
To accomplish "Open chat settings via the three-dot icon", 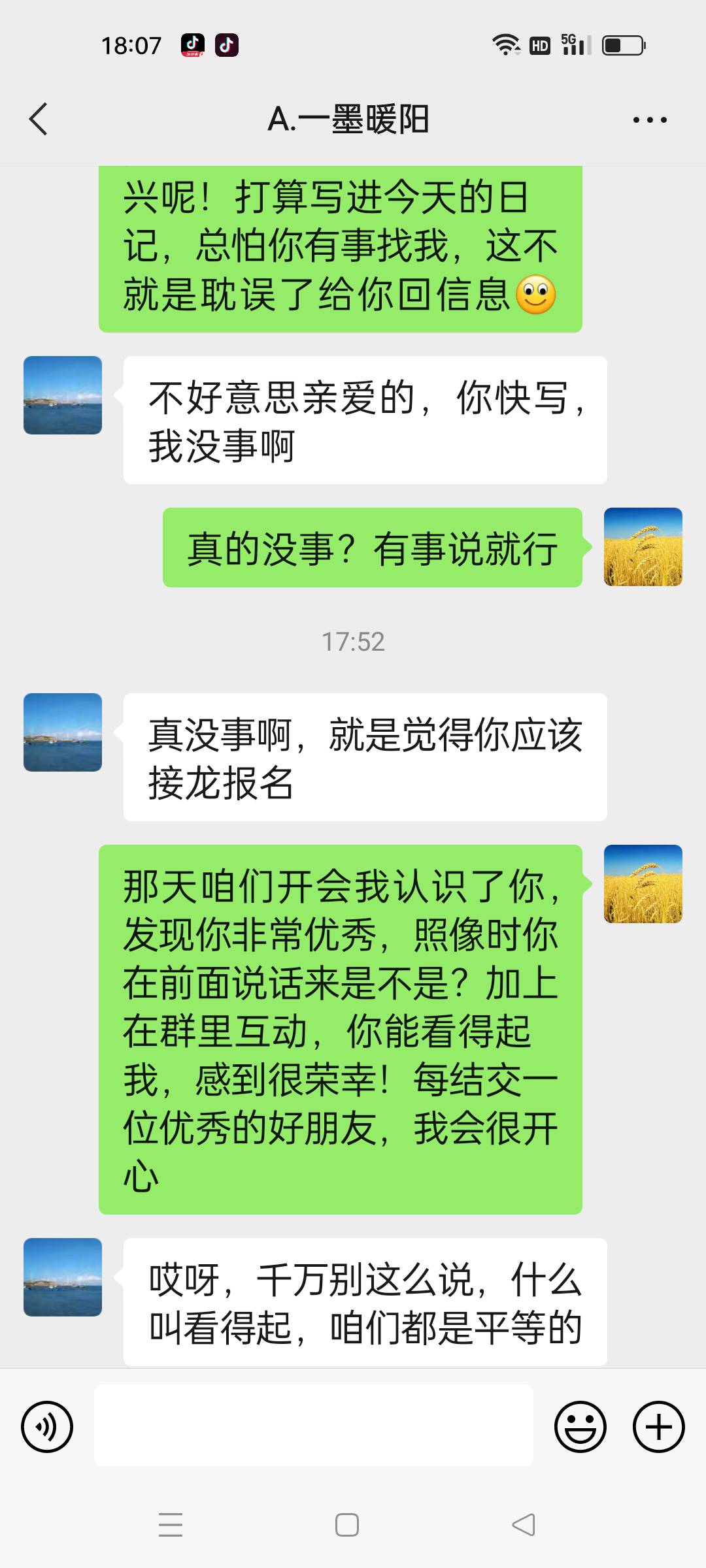I will (649, 119).
